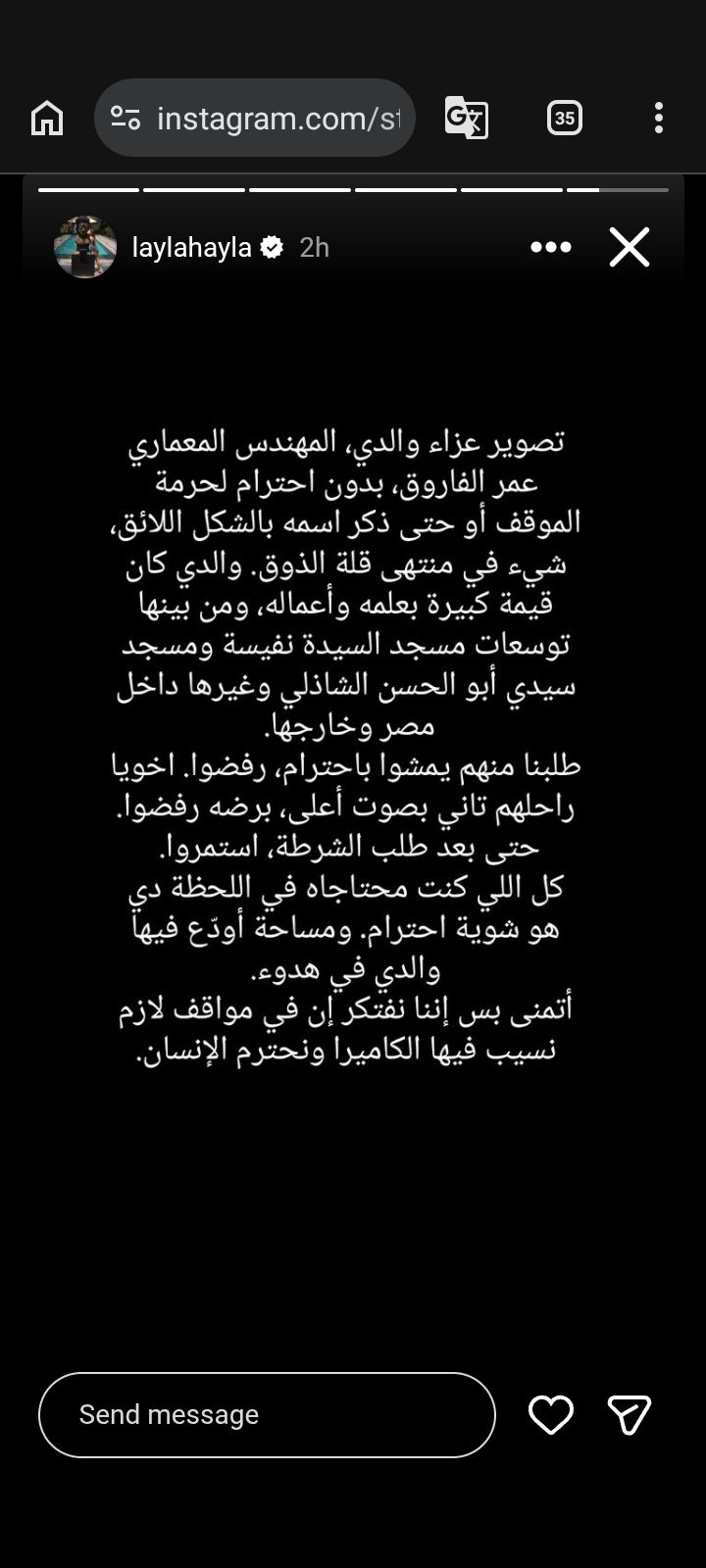Open the tab switcher showing 35 tabs

(x=564, y=119)
